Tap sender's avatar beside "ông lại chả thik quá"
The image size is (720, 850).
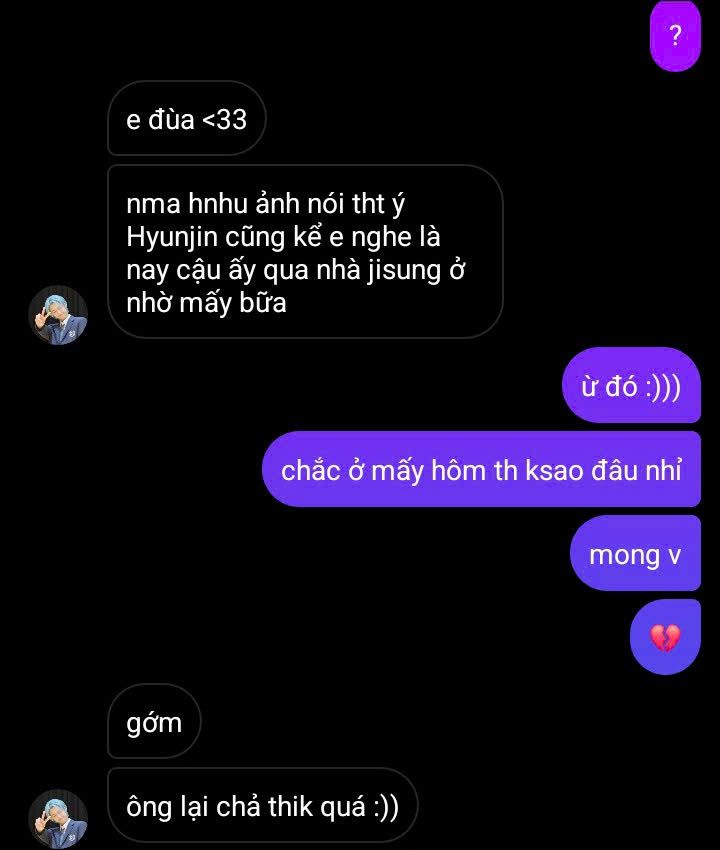(x=58, y=818)
